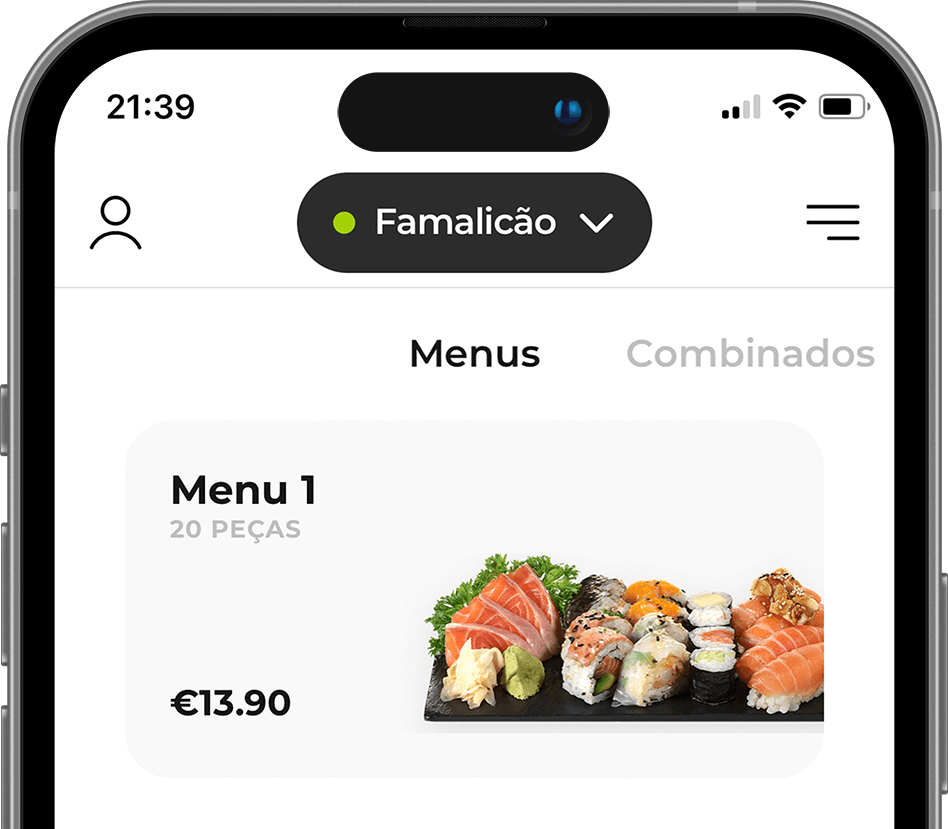Viewport: 948px width, 829px height.
Task: Open the Menu 1 sushi card
Action: coord(474,598)
